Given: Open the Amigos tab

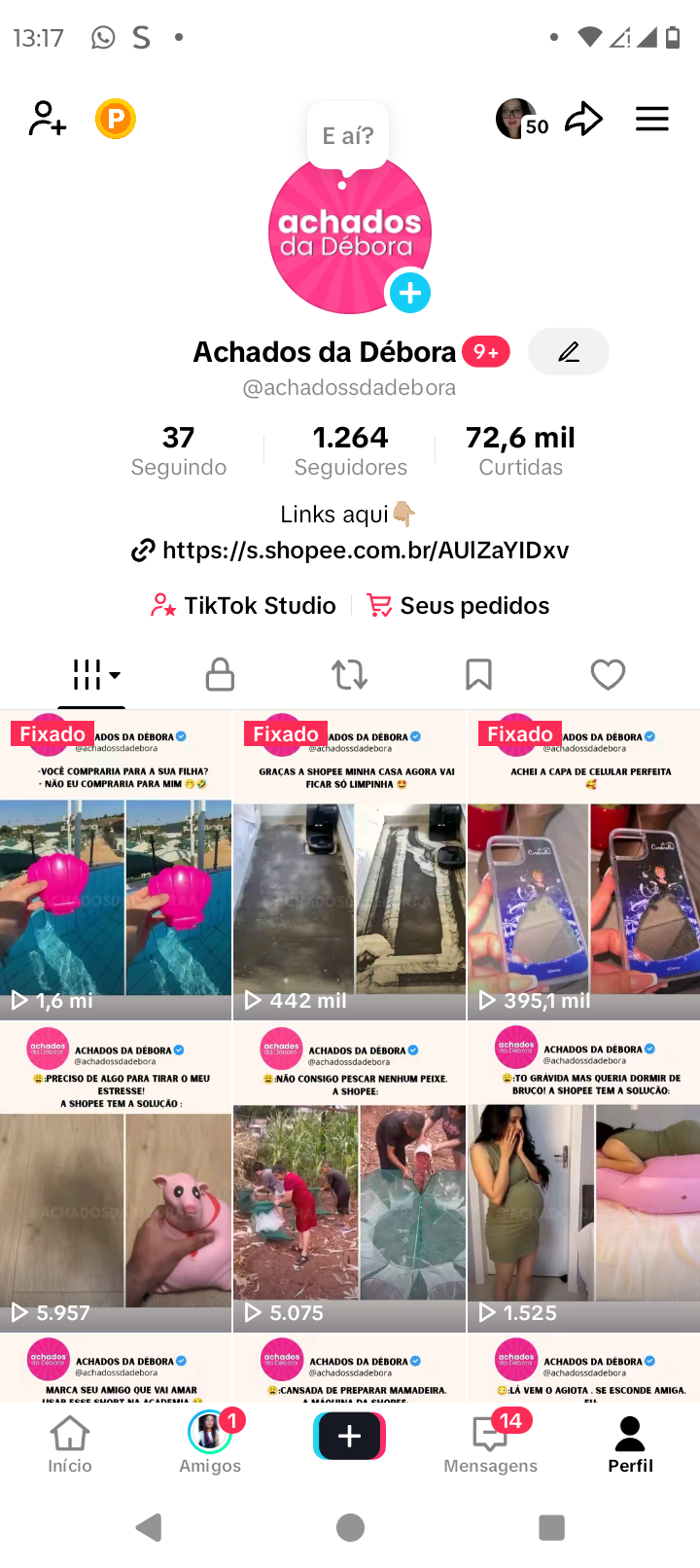Looking at the screenshot, I should click(210, 1443).
